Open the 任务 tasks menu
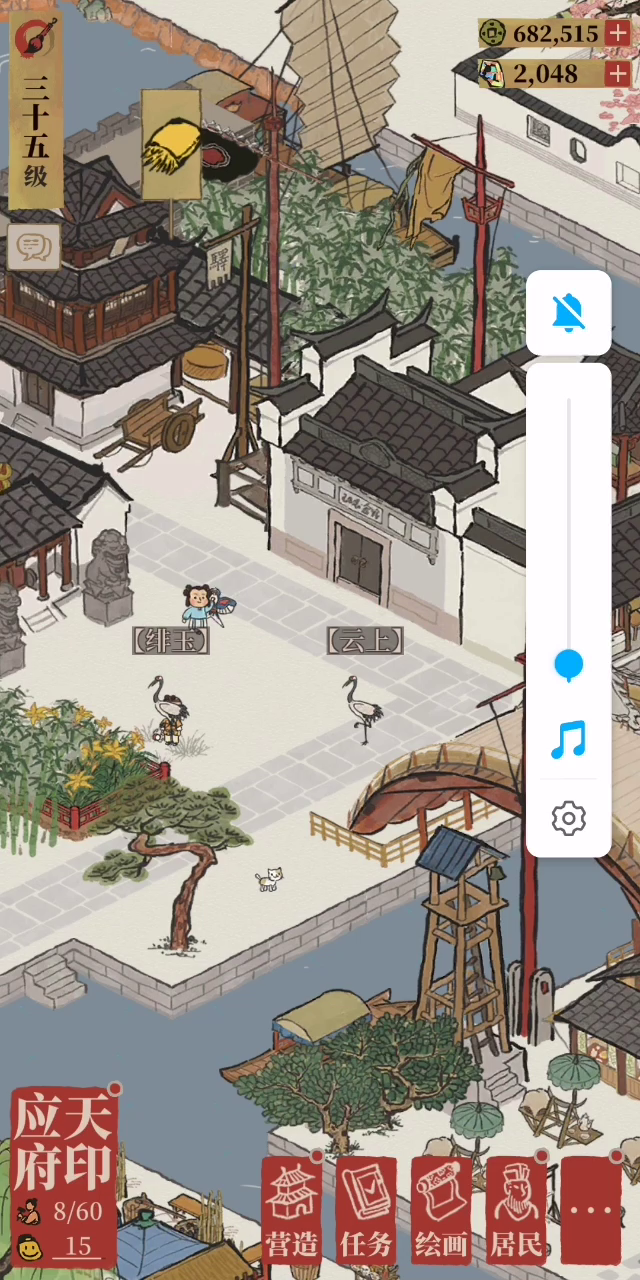 coord(366,1210)
